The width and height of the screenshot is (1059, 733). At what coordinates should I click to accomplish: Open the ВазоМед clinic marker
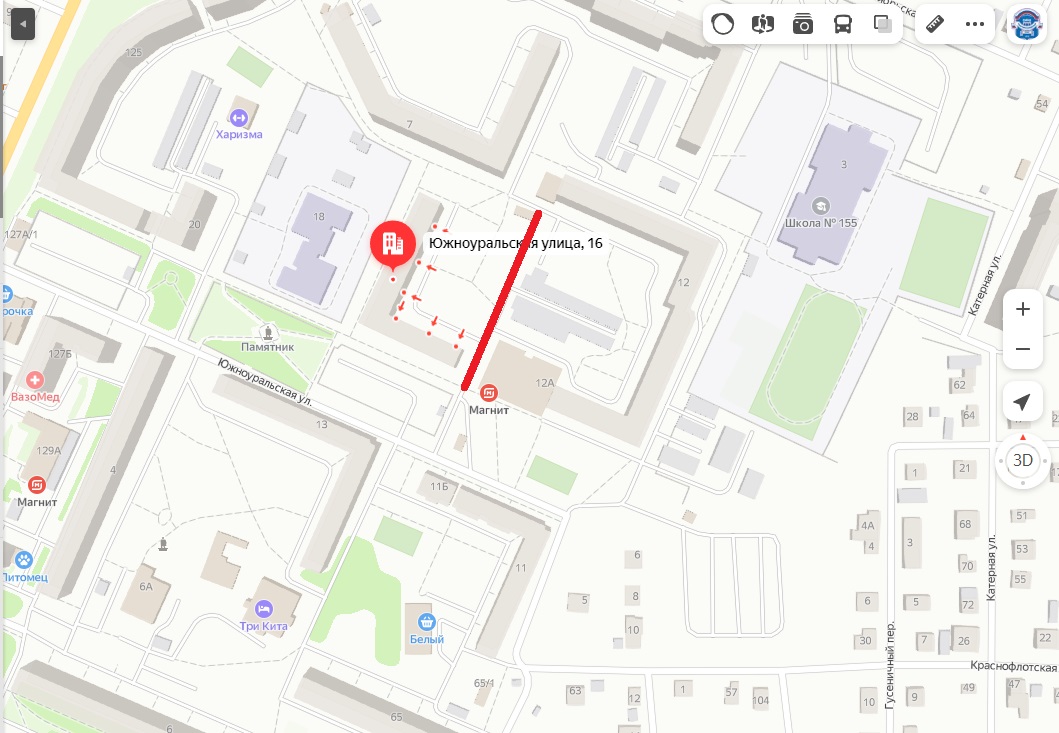(35, 380)
